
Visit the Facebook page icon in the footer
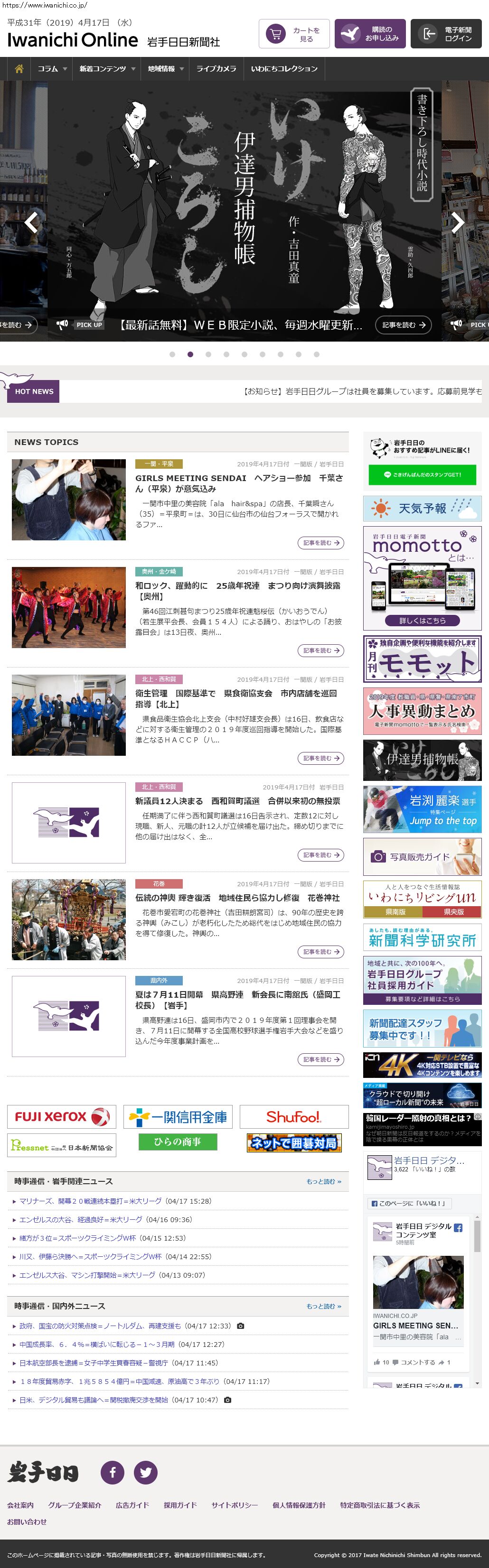[x=113, y=1473]
